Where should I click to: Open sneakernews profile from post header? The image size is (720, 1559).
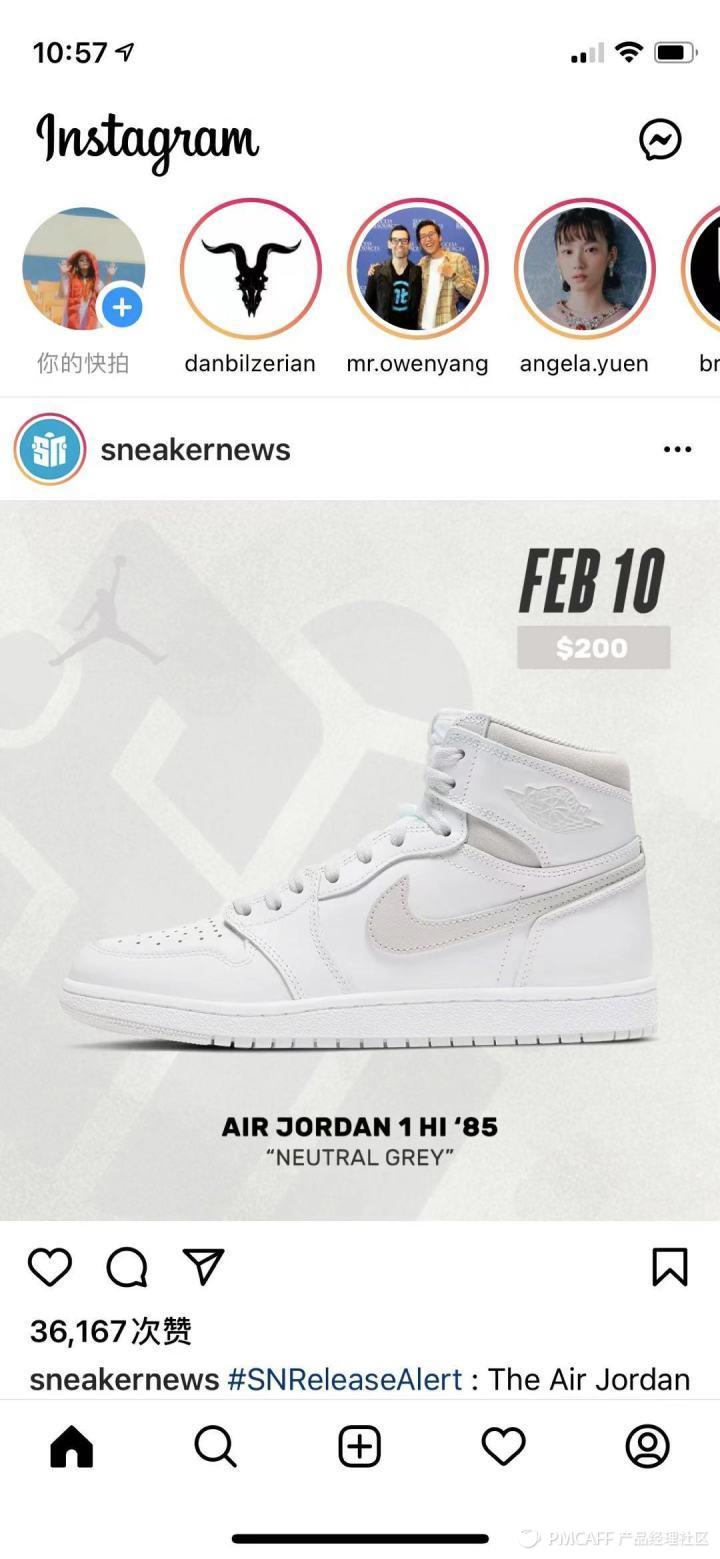(x=195, y=449)
